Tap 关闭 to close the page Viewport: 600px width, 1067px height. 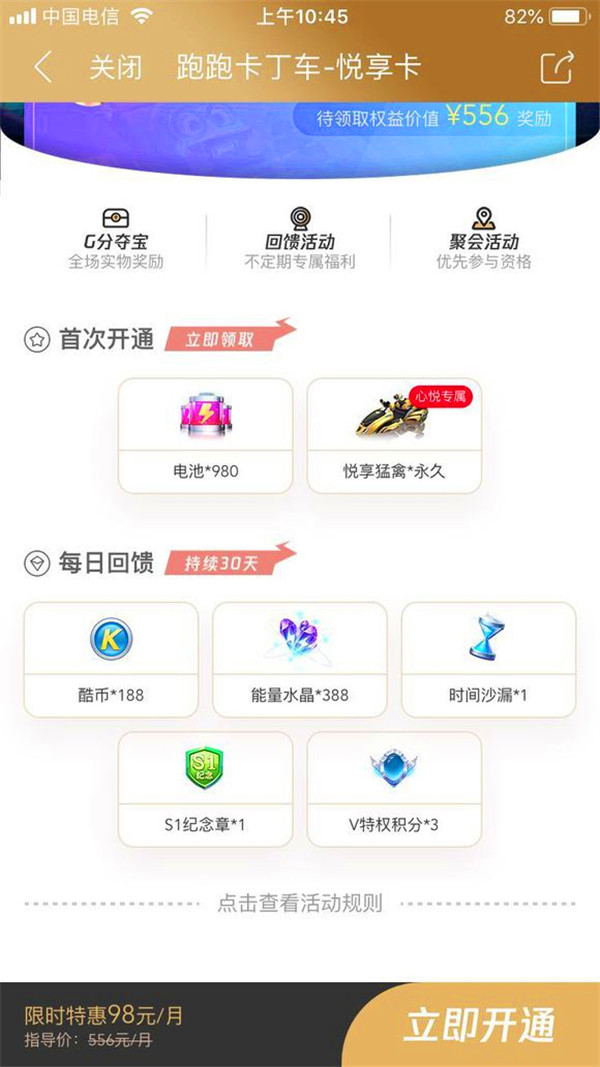click(115, 68)
